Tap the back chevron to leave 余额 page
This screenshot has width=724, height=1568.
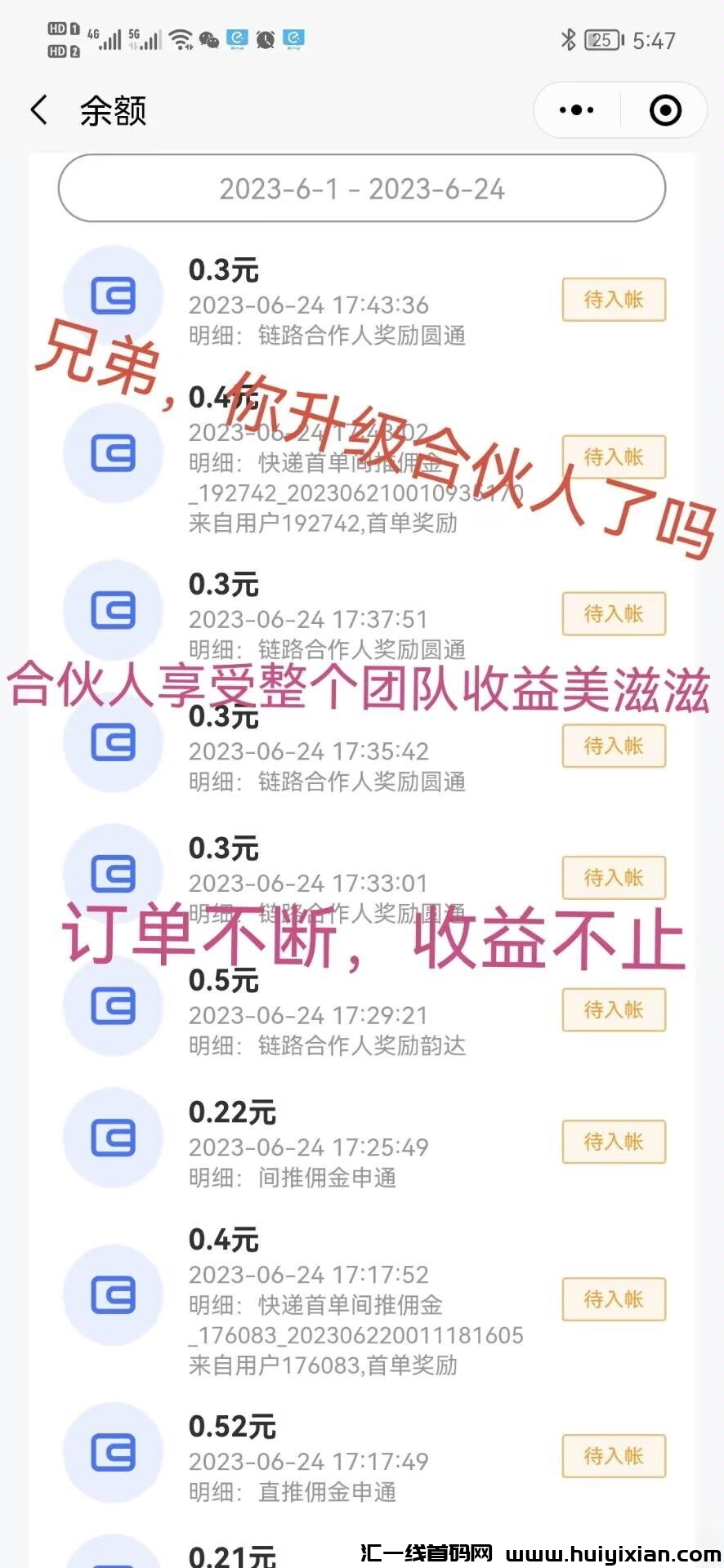tap(39, 109)
